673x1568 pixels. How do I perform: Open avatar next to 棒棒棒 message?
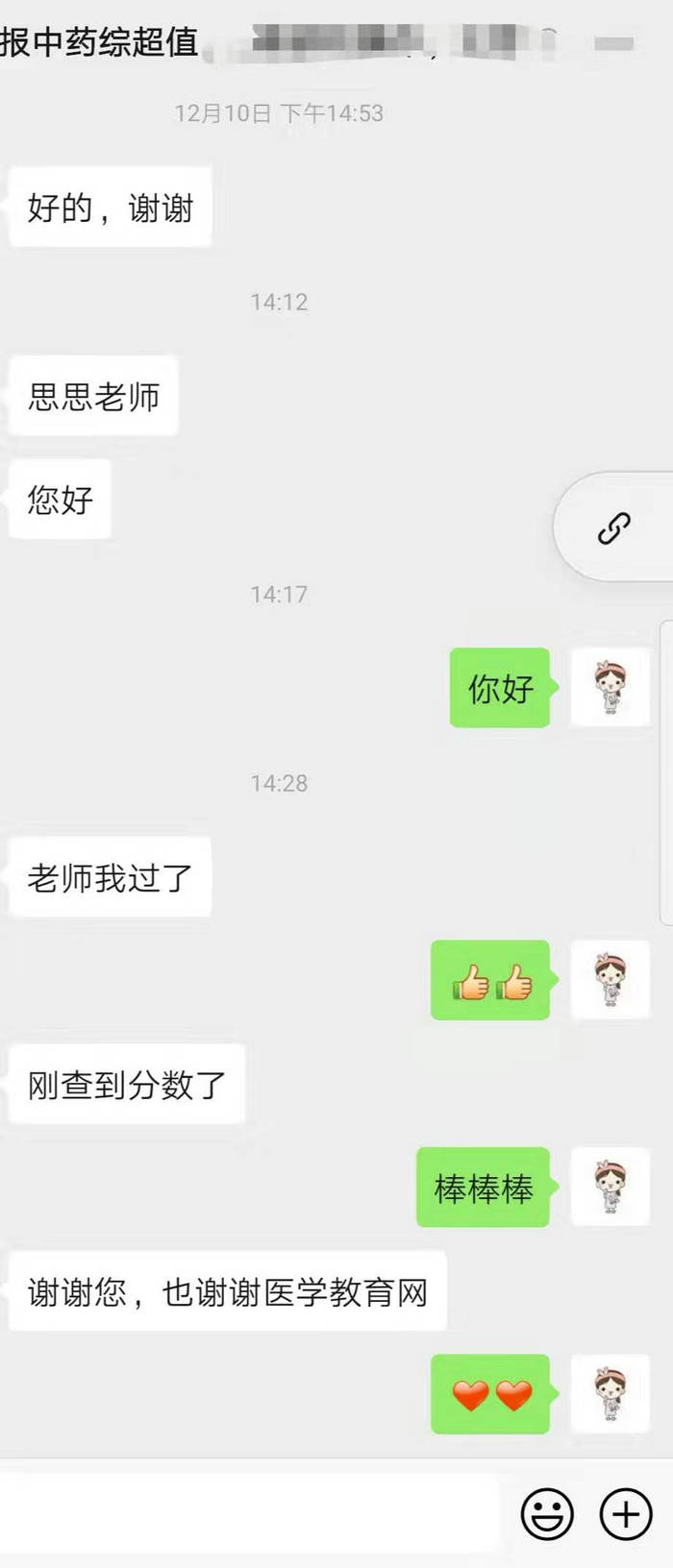(611, 1187)
